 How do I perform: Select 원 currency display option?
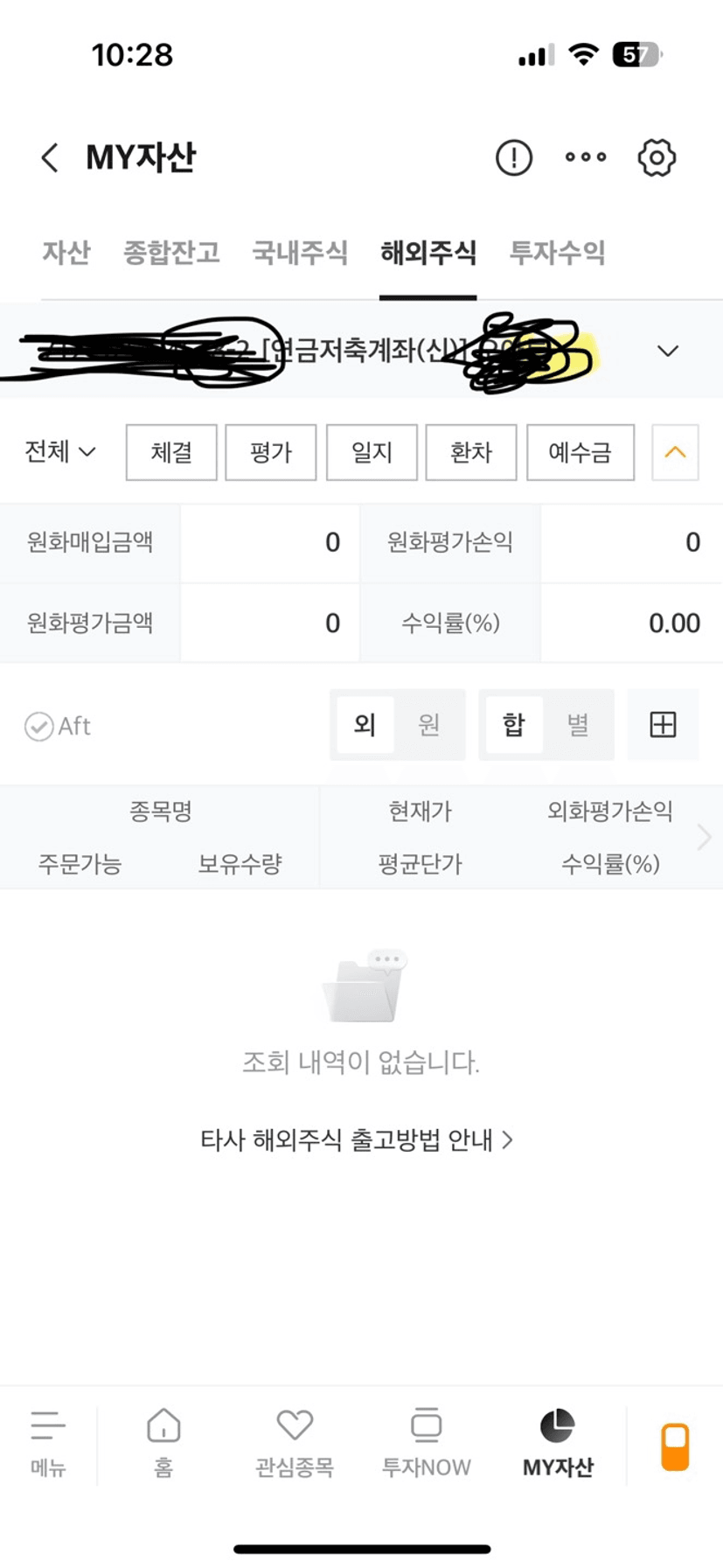coord(428,724)
